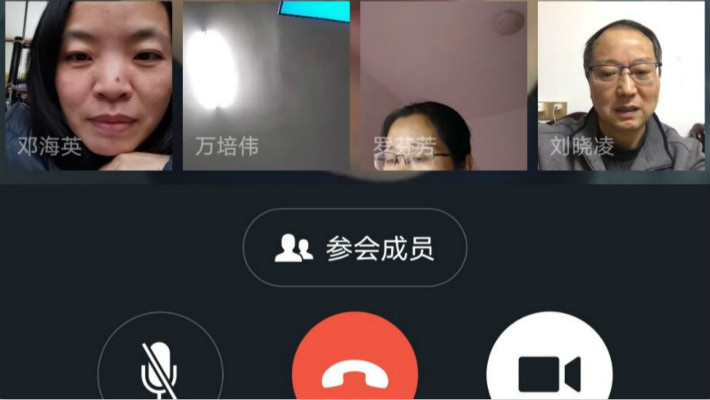Select 刘晓凌's video tile
This screenshot has height=400, width=710.
[621, 85]
